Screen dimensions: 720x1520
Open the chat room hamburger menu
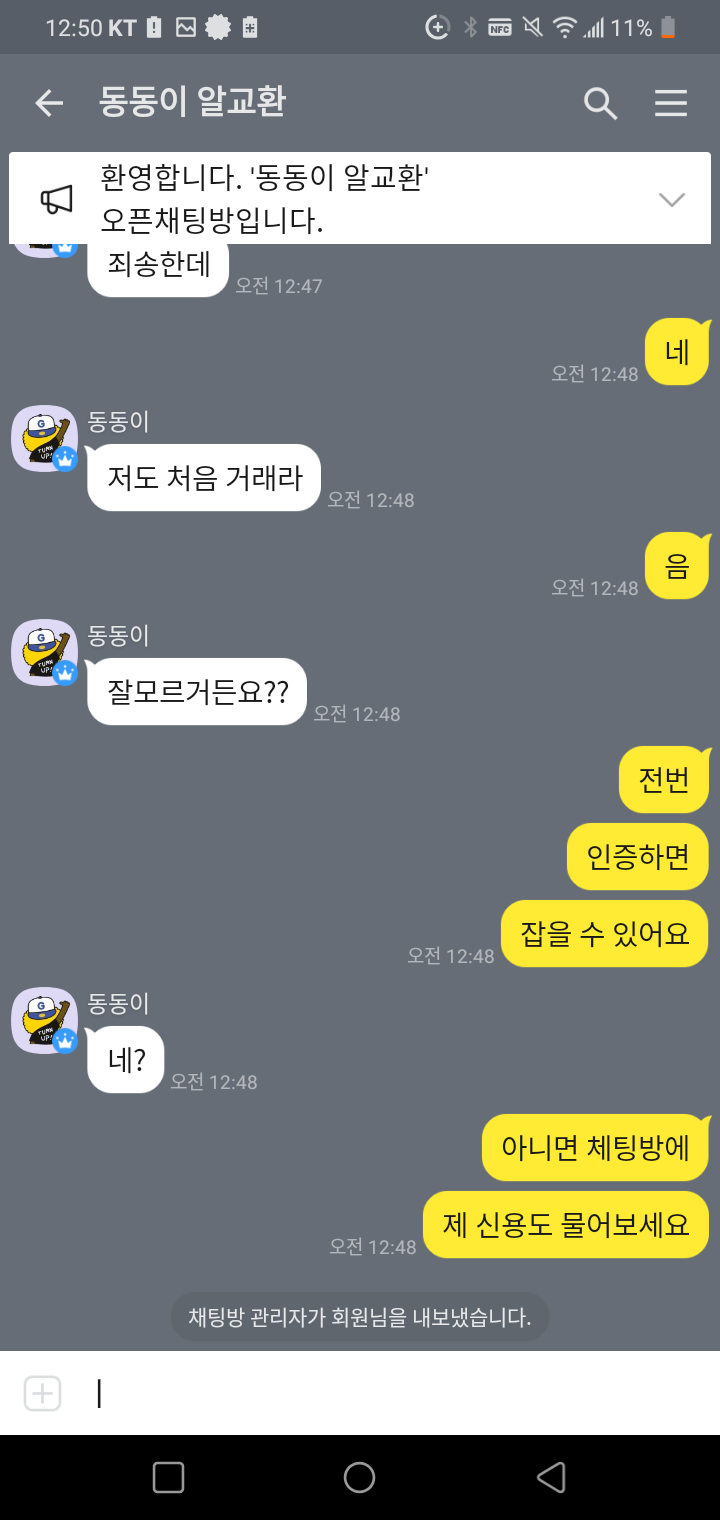(x=670, y=103)
